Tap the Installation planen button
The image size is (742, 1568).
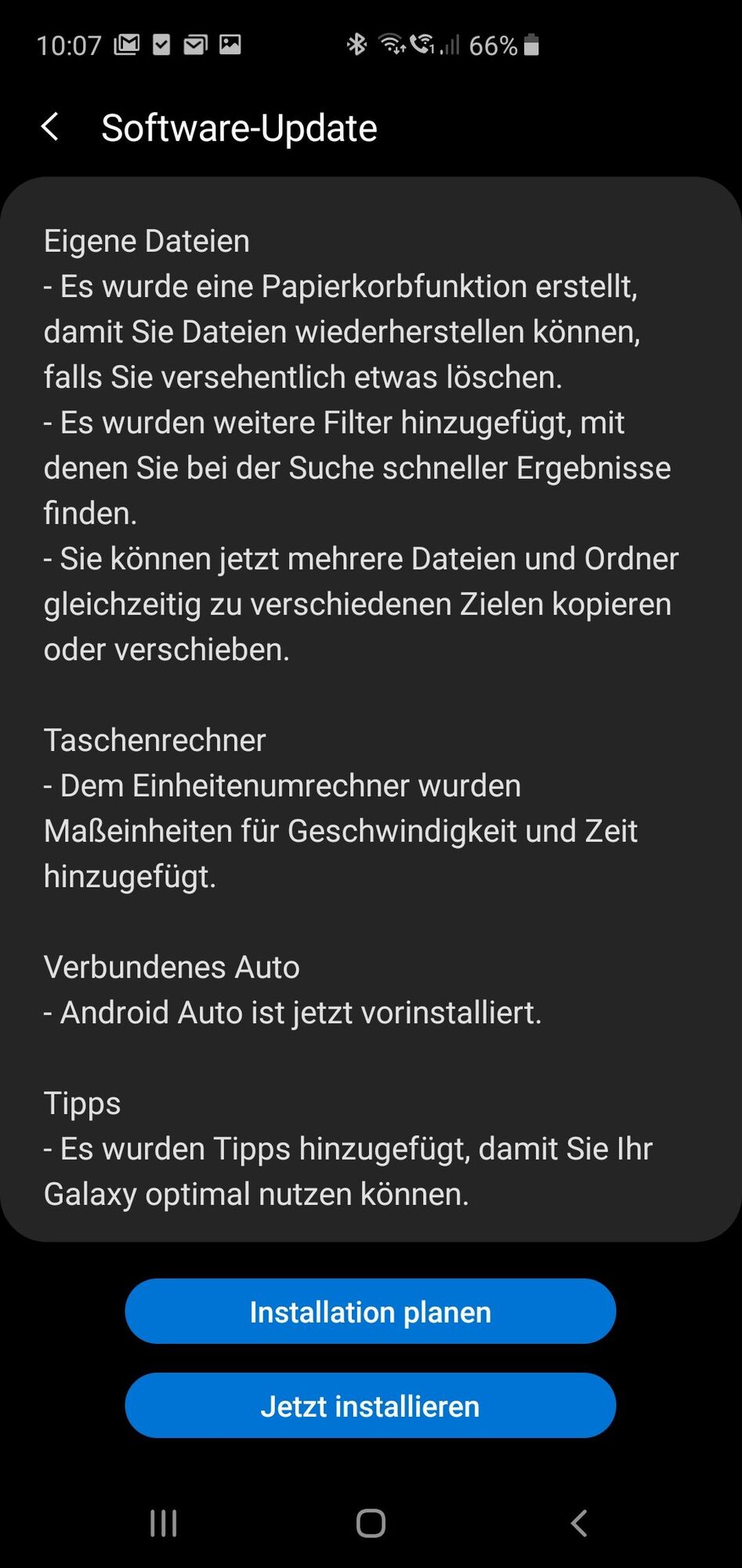370,1312
